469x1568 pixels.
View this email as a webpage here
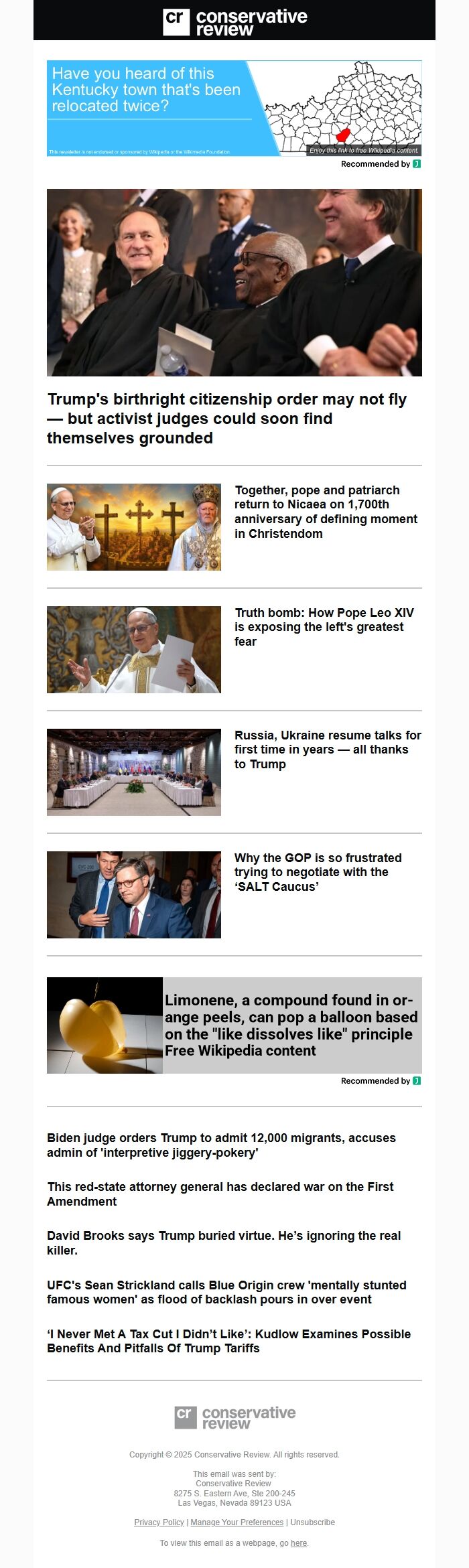pos(299,1543)
